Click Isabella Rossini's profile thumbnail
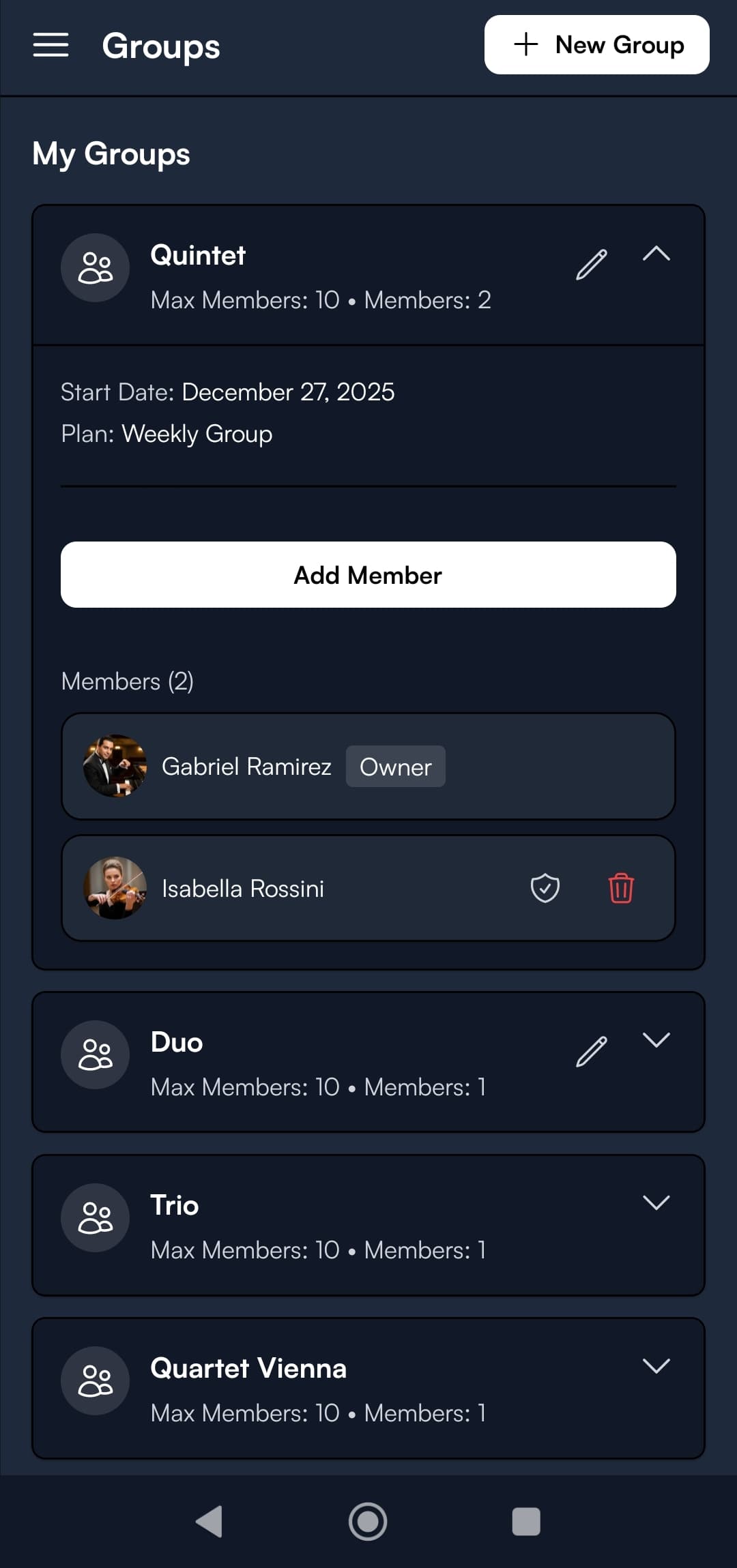Viewport: 737px width, 1568px height. point(116,887)
